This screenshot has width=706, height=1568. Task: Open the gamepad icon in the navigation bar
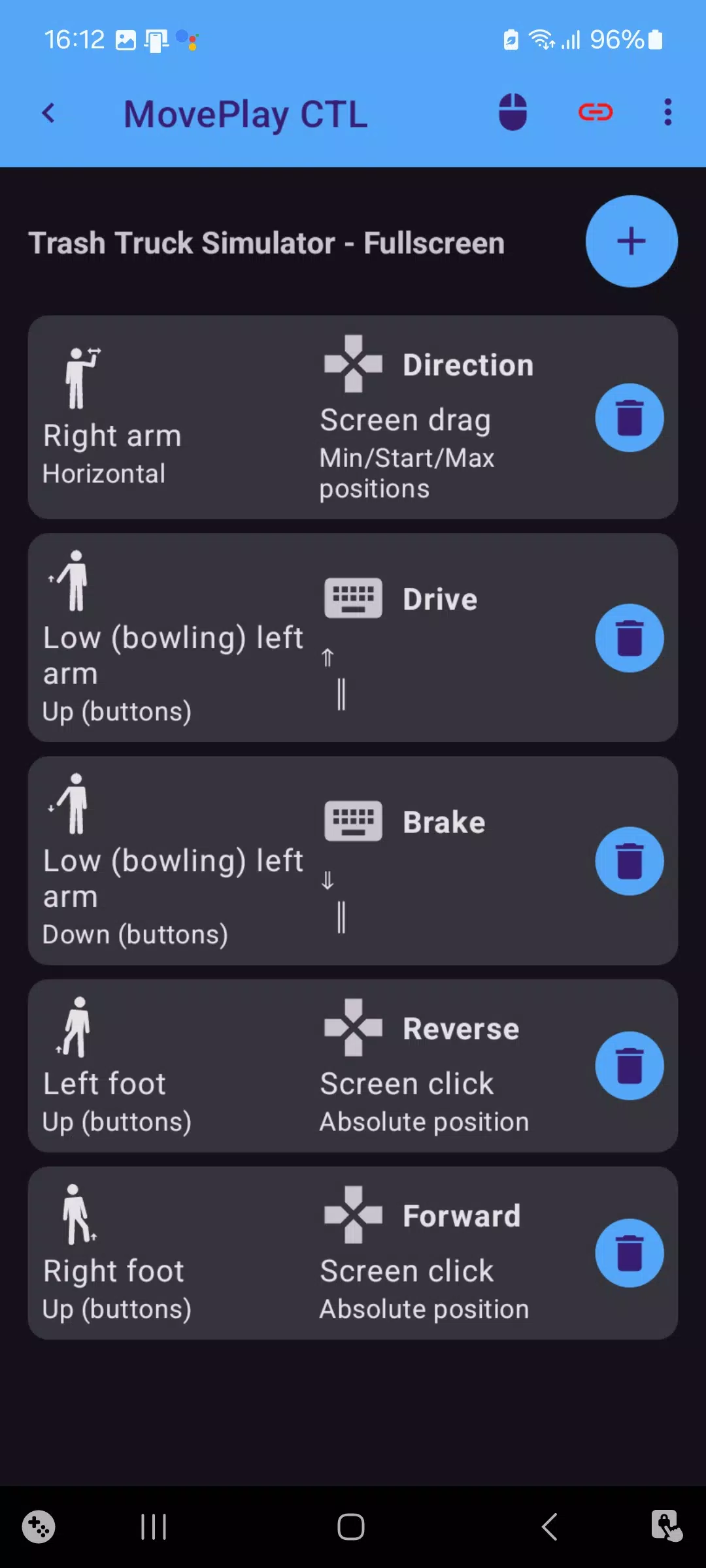[39, 1527]
